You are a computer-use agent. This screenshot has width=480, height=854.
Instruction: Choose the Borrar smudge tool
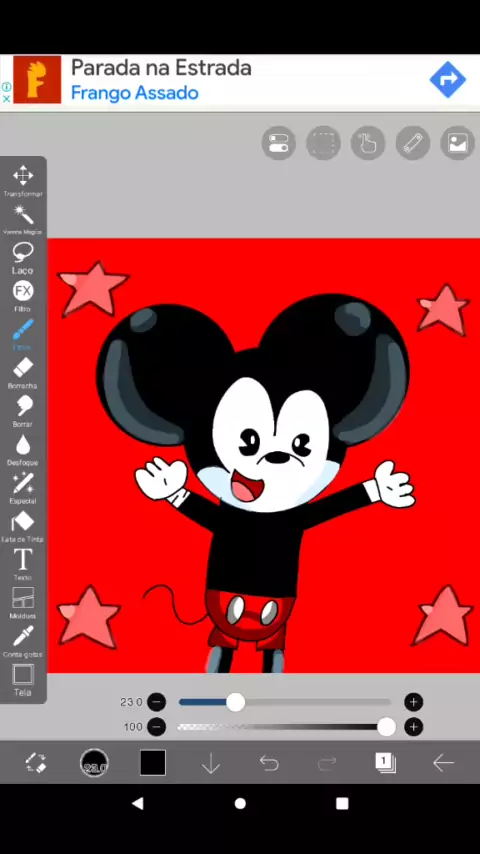pyautogui.click(x=23, y=411)
